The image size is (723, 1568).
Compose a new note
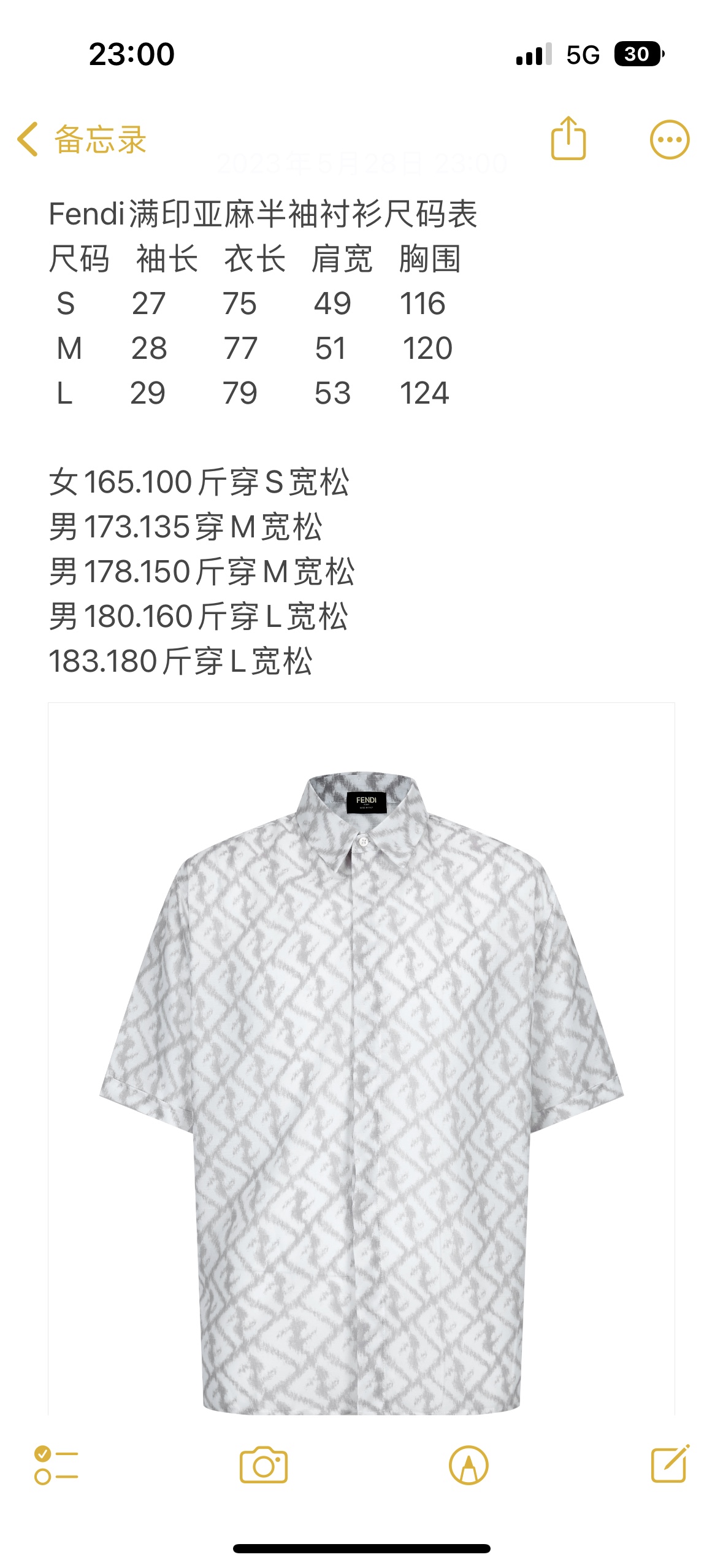pyautogui.click(x=670, y=1464)
